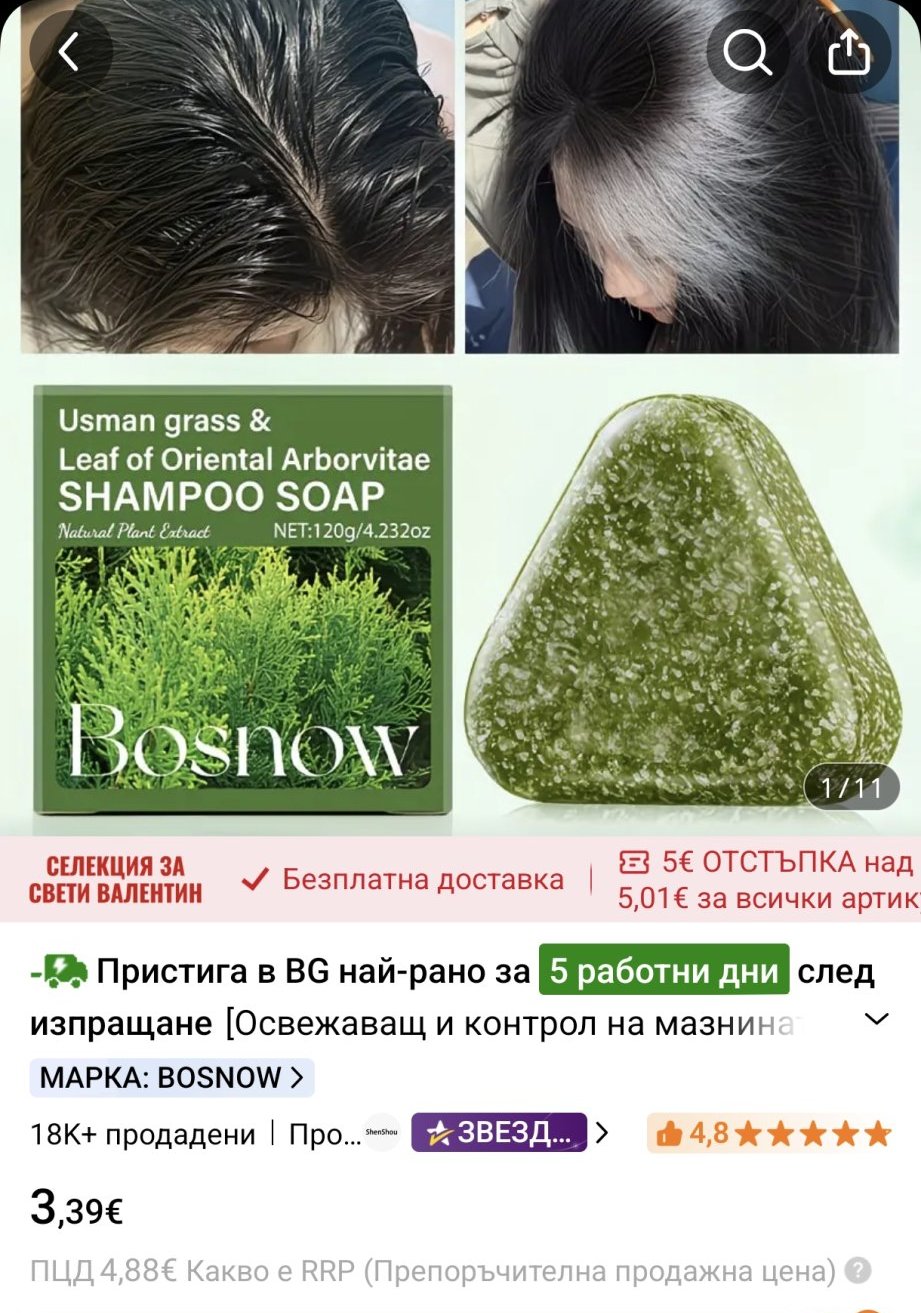Tap the RRP info question mark

click(x=856, y=1271)
